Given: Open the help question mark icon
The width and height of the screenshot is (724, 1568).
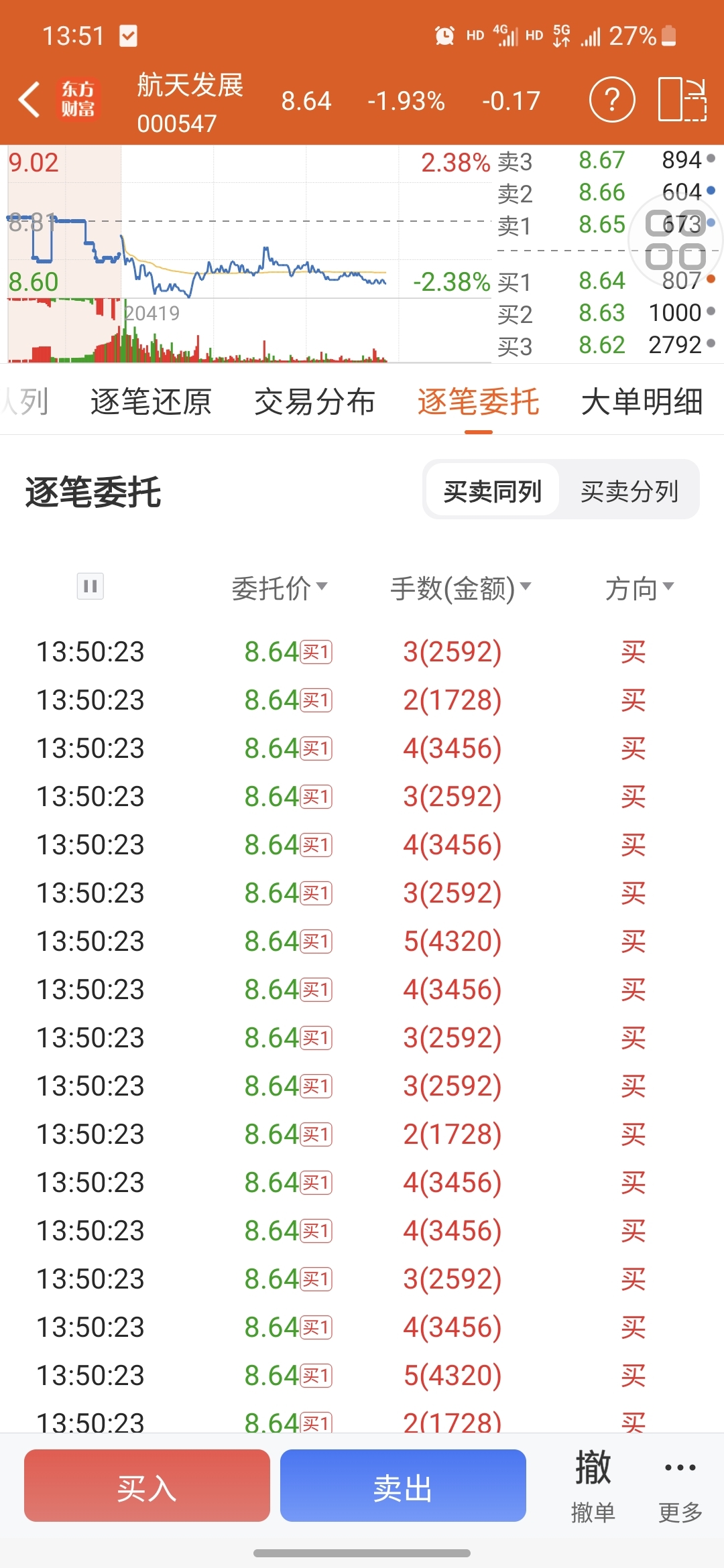Looking at the screenshot, I should [x=612, y=100].
